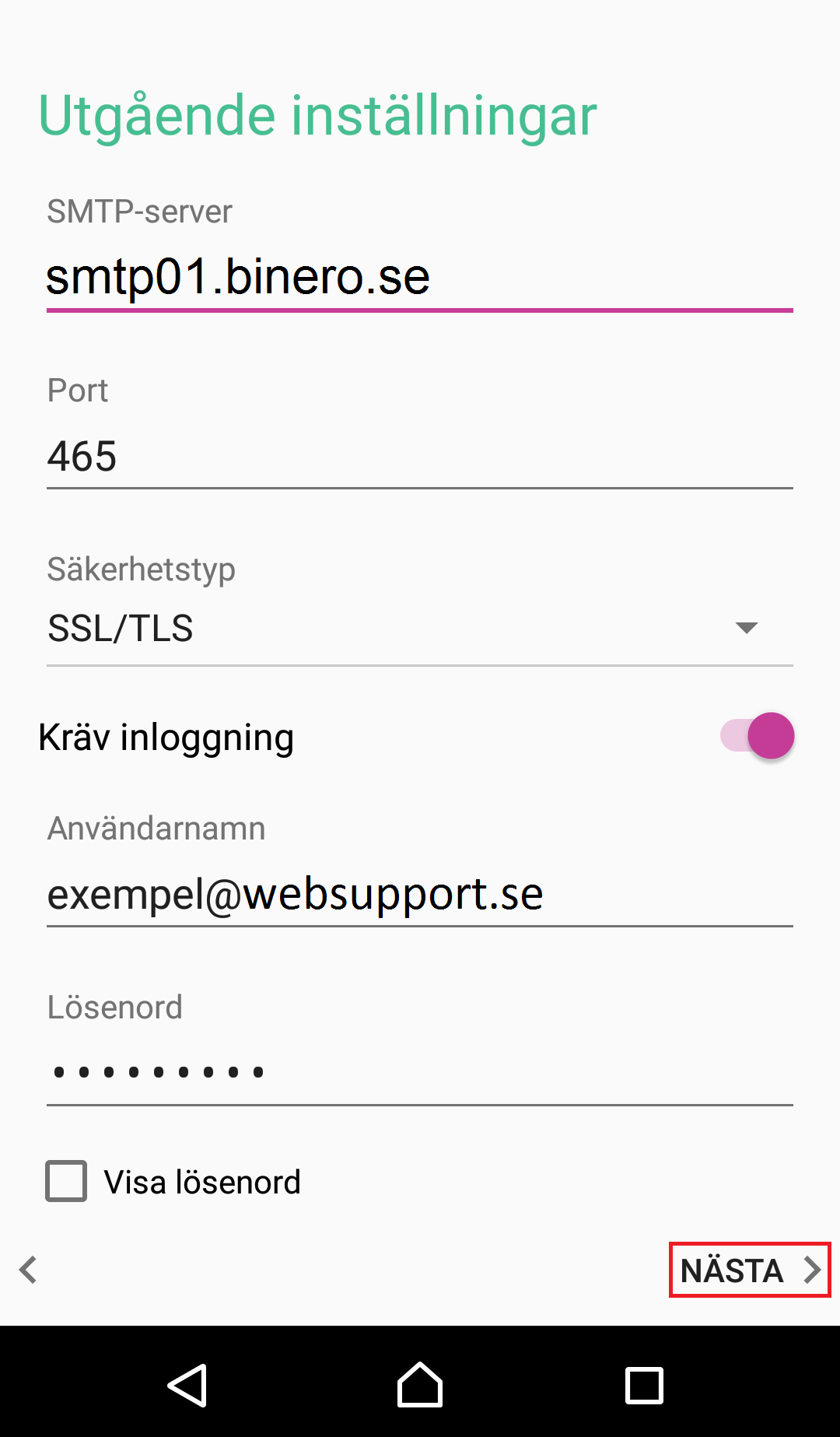840x1437 pixels.
Task: Open recent apps from navigation bar
Action: (x=644, y=1386)
